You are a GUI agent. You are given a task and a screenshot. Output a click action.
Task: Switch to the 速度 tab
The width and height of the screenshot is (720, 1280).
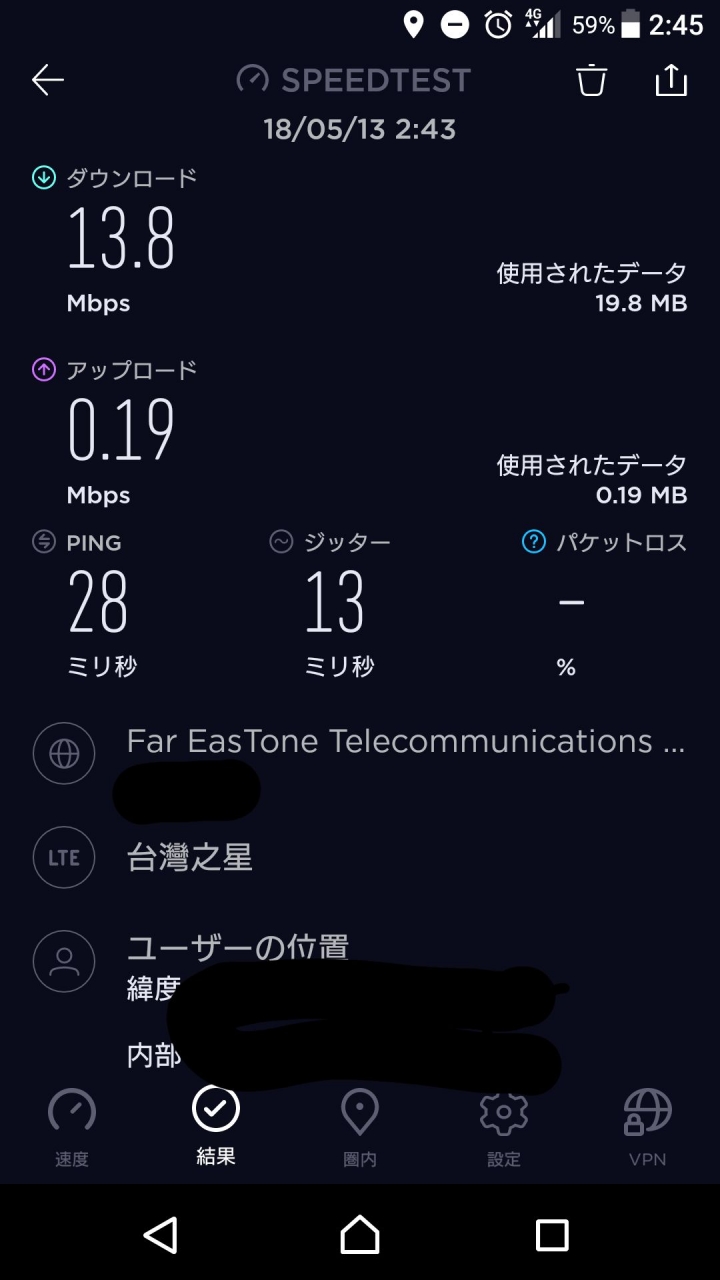72,1128
